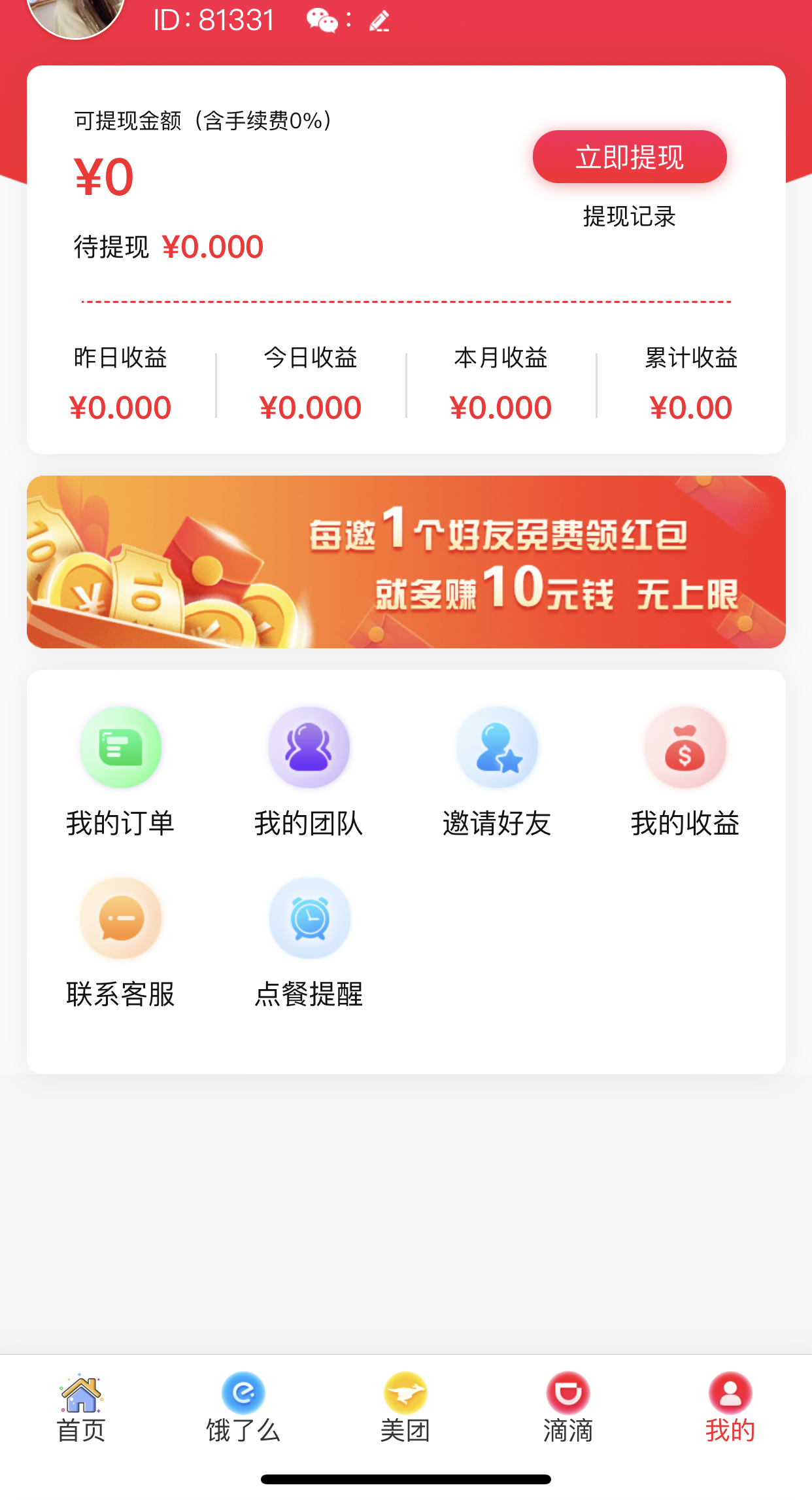Select the 我的 profile tab
This screenshot has height=1500, width=812.
tap(730, 1408)
